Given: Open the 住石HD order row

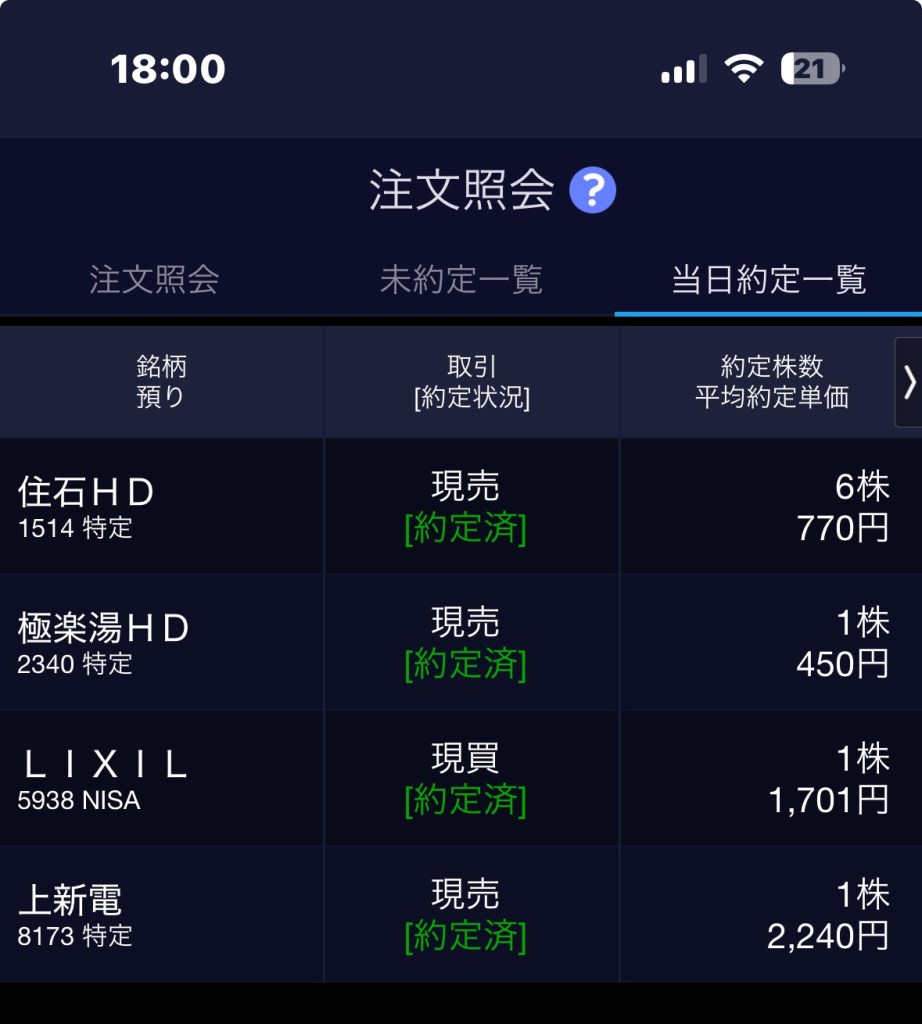Looking at the screenshot, I should 460,507.
